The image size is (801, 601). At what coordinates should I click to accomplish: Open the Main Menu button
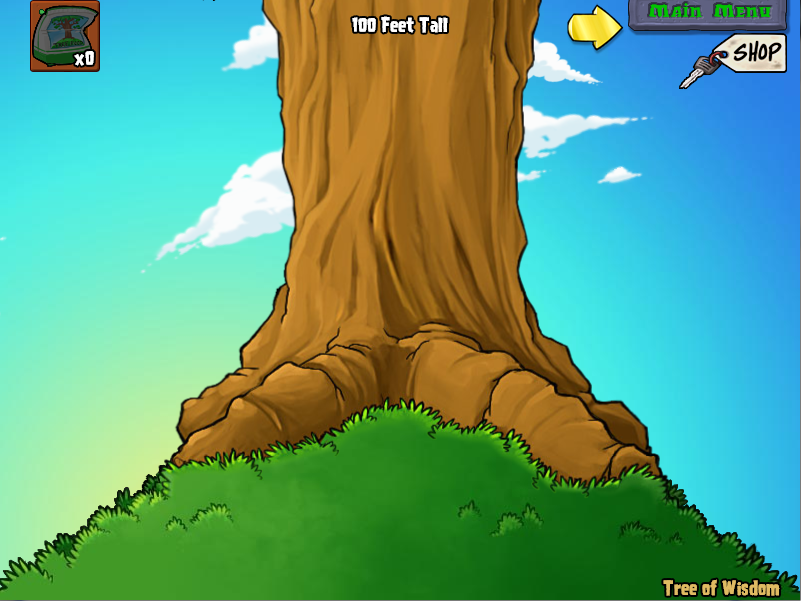tap(711, 13)
